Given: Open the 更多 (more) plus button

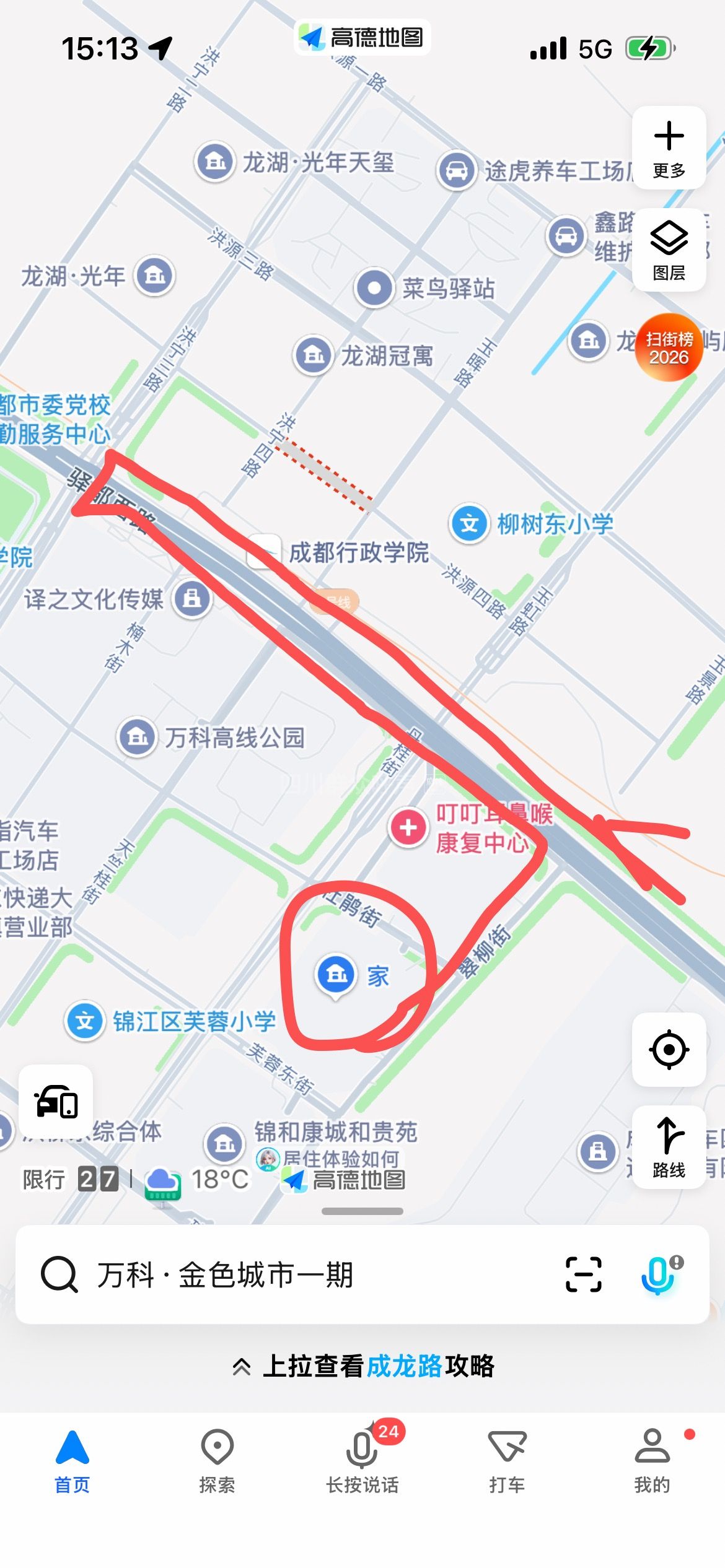Looking at the screenshot, I should pyautogui.click(x=669, y=147).
